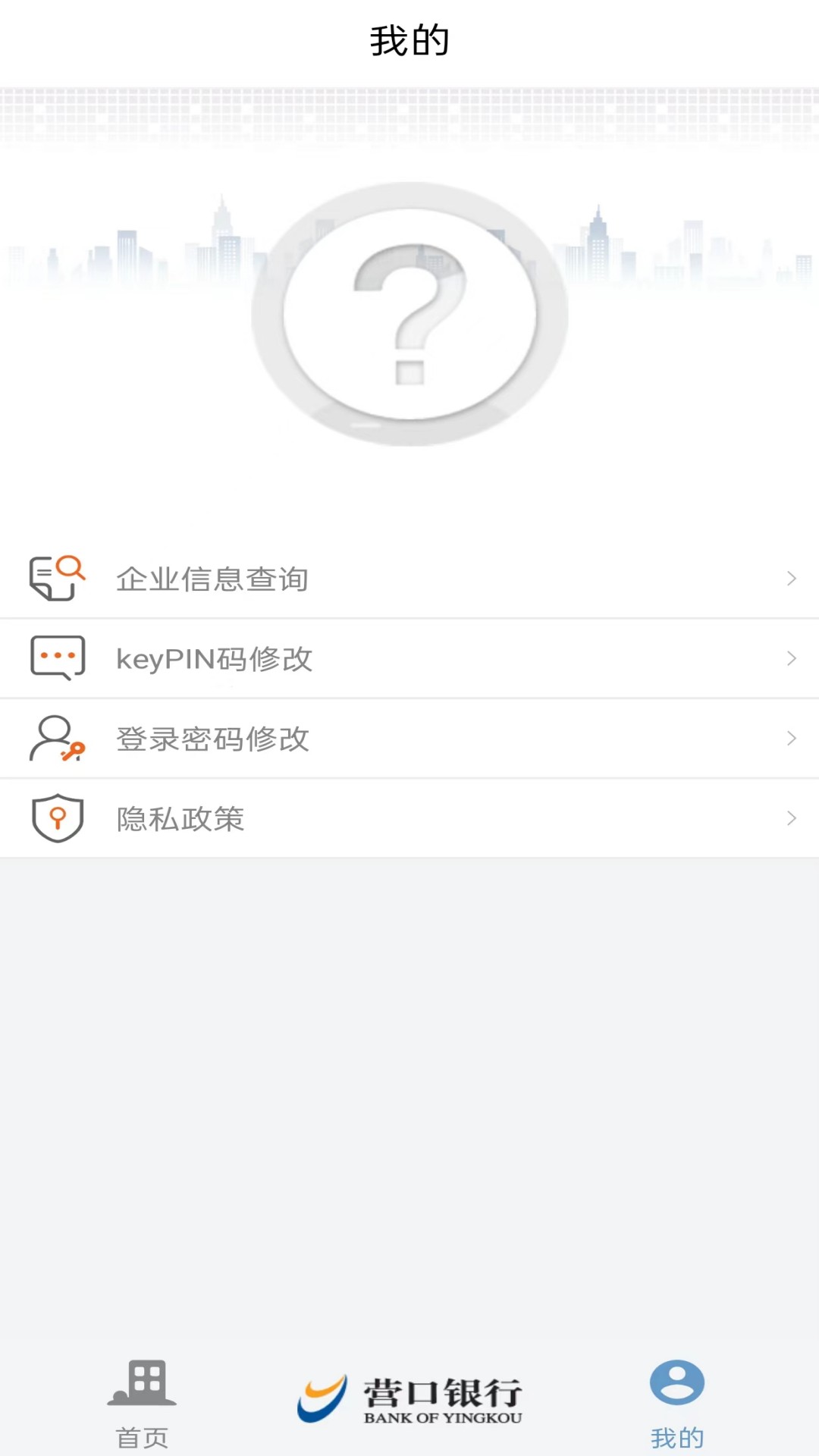Expand the 登录密码修改 row chevron
819x1456 pixels.
coord(792,738)
